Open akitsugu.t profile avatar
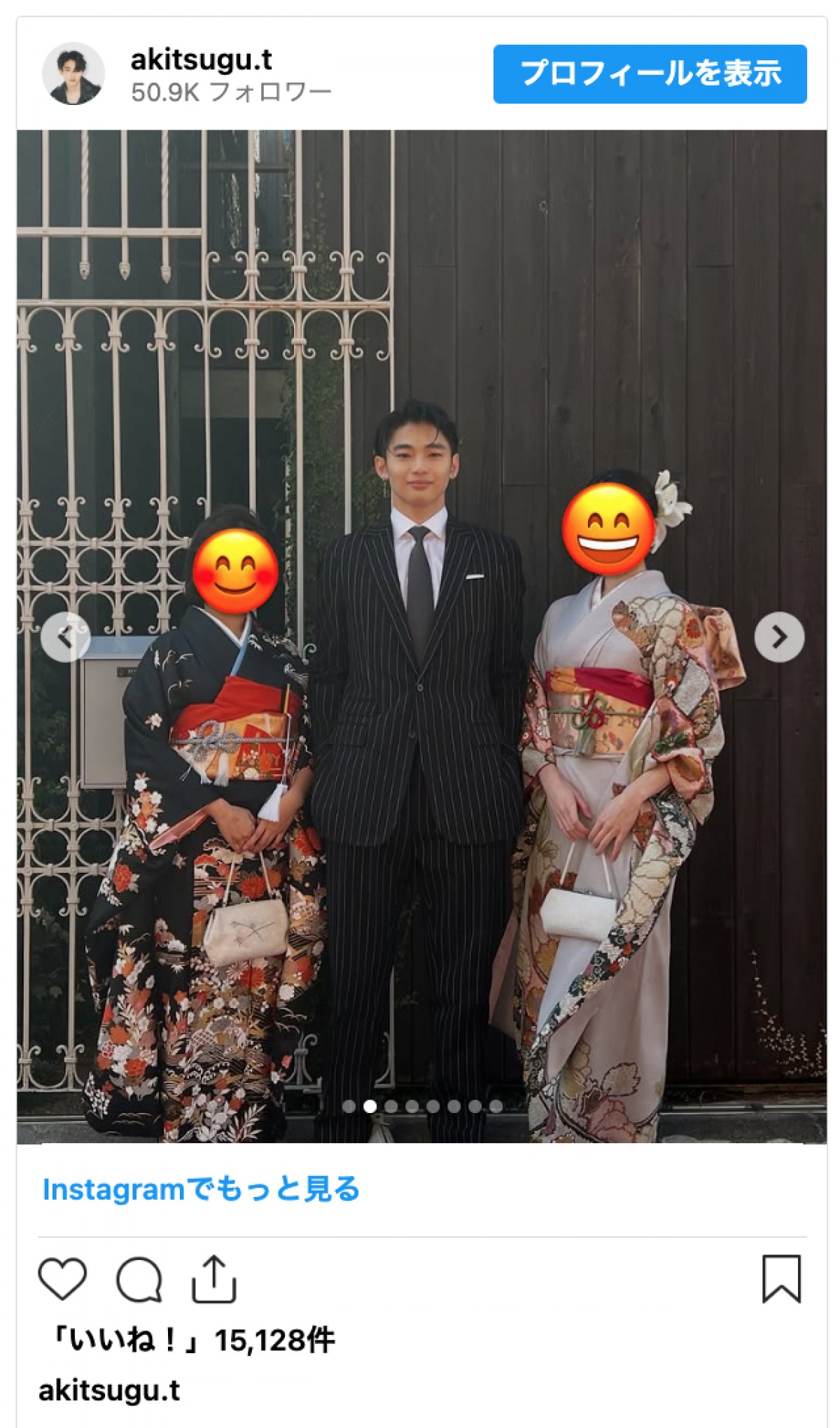This screenshot has width=840, height=1428. point(73,74)
